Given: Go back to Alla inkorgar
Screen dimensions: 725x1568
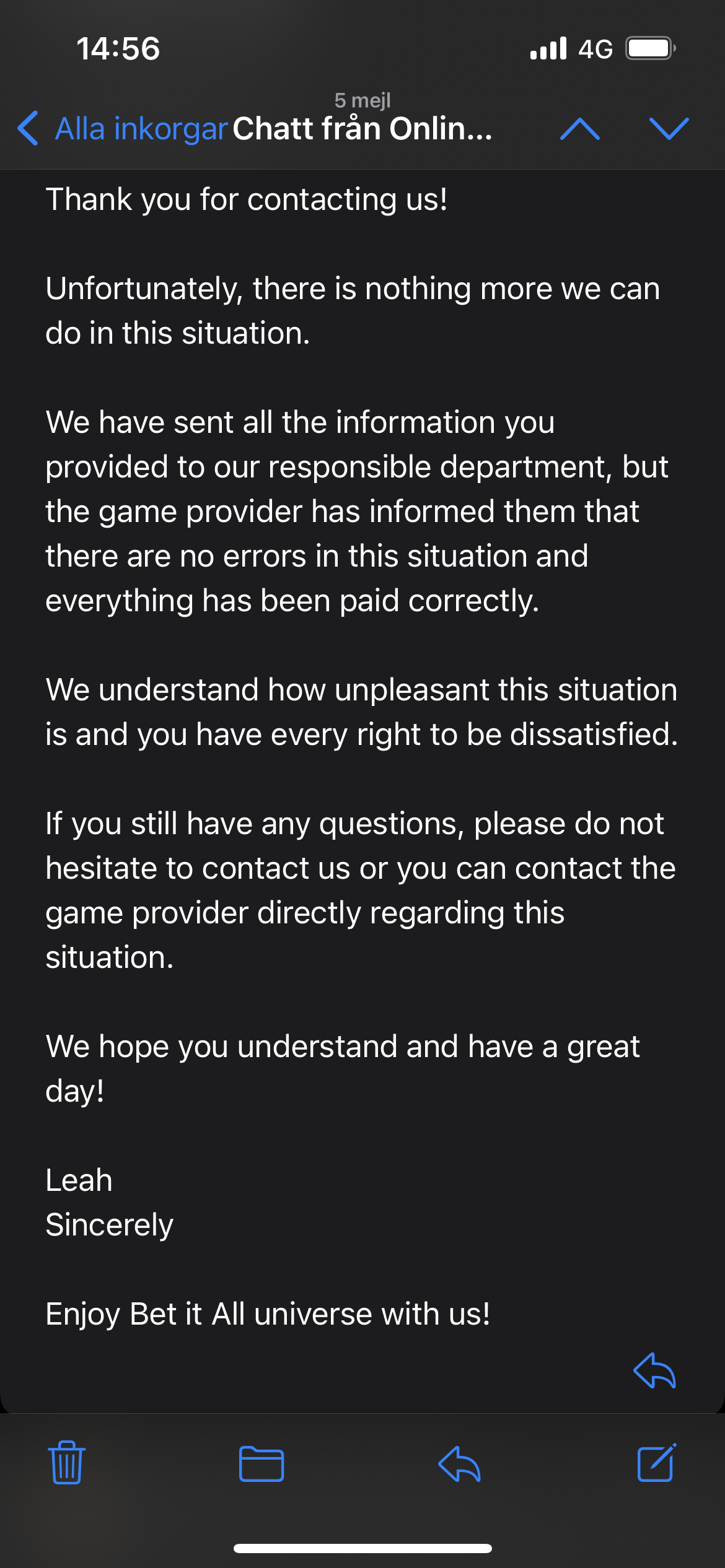Looking at the screenshot, I should pyautogui.click(x=123, y=129).
